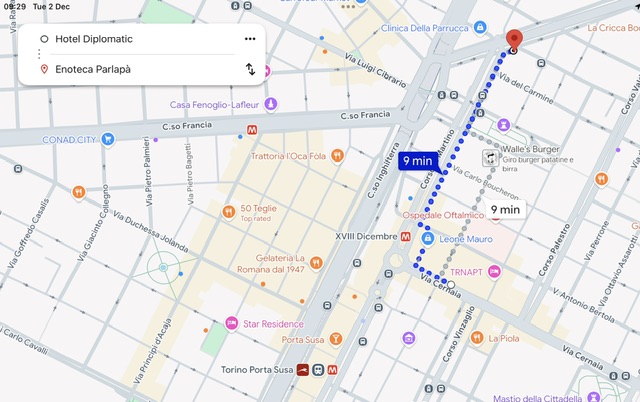
Task: Open the Walle's Burger marker
Action: click(x=490, y=158)
